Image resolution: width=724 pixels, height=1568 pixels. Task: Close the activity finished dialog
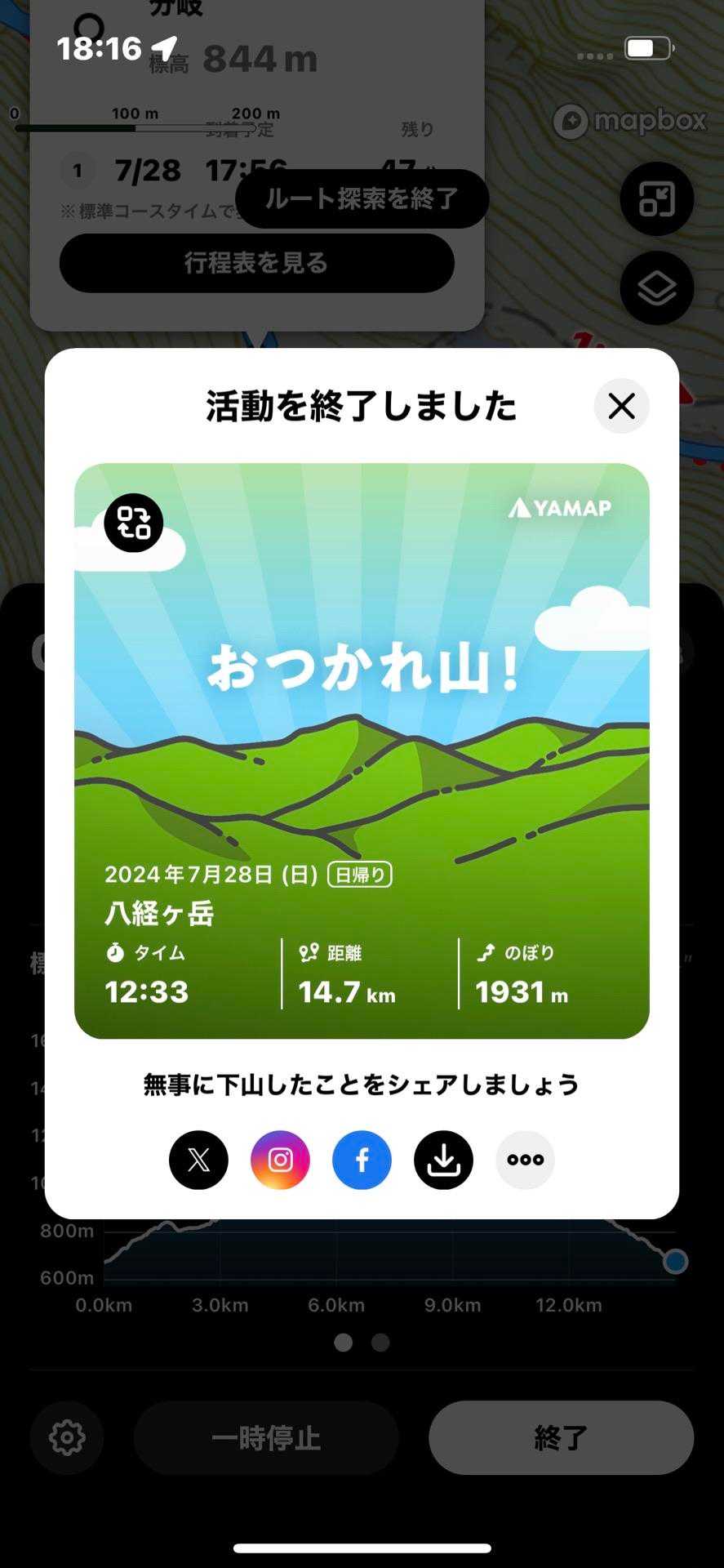tap(621, 406)
